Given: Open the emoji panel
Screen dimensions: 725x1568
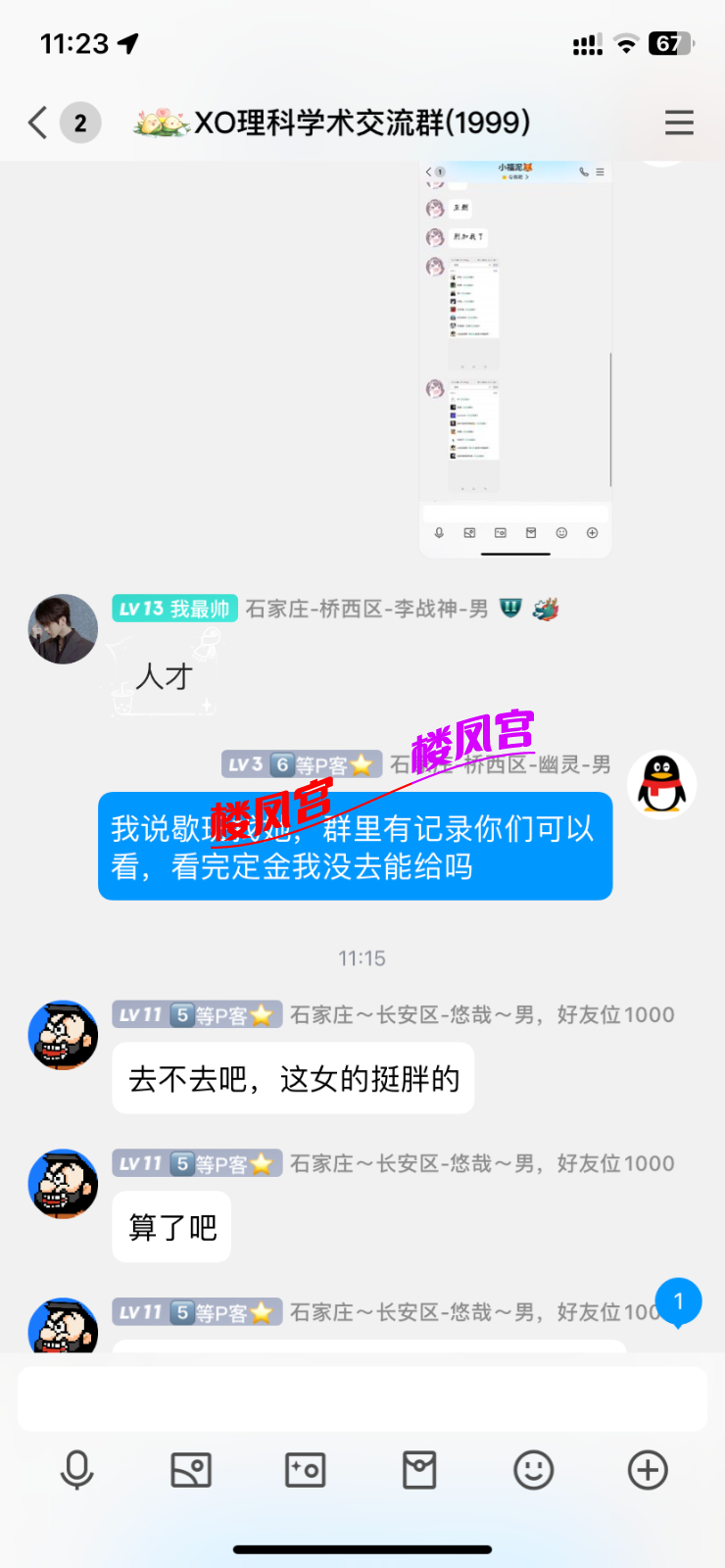Looking at the screenshot, I should click(533, 1470).
